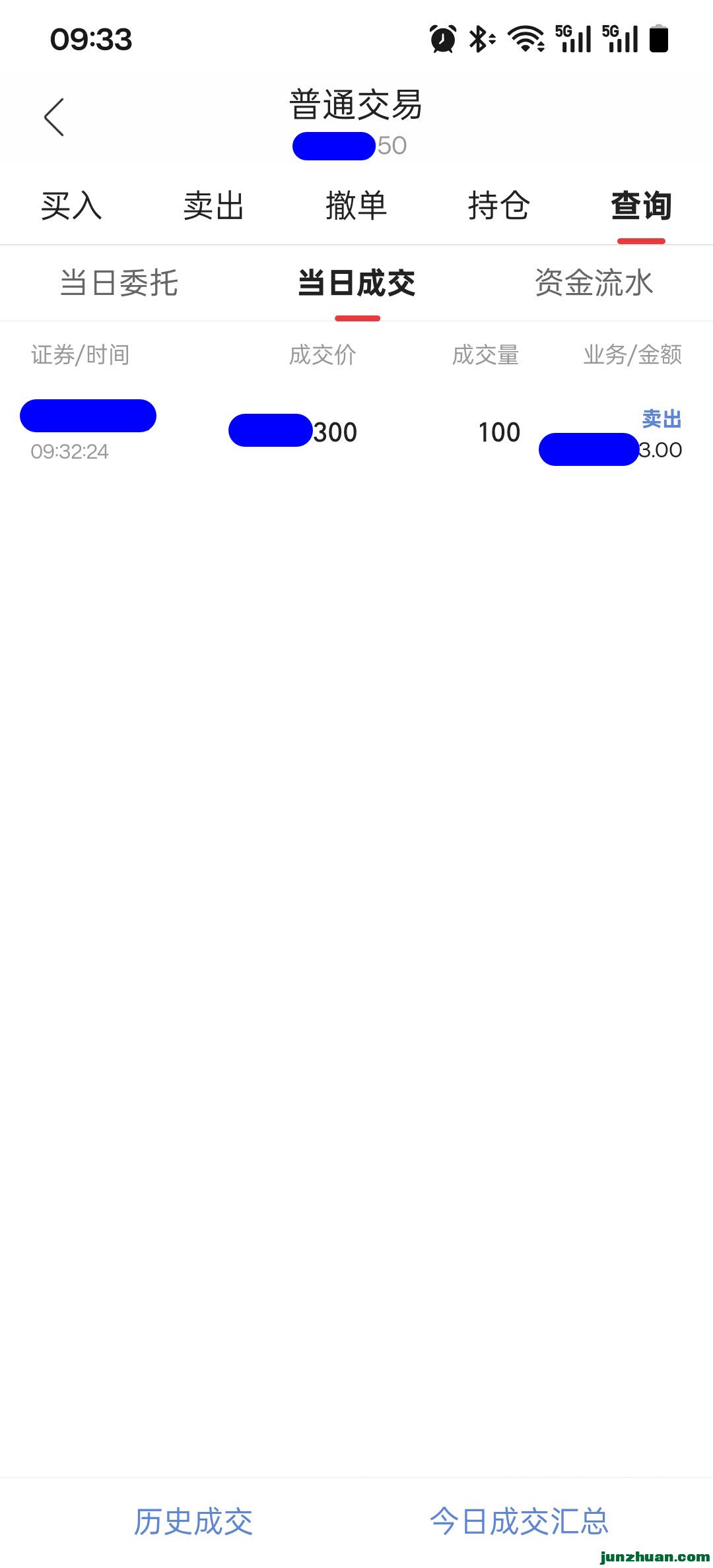Open the 撤单 tab
The height and width of the screenshot is (1568, 713).
pyautogui.click(x=356, y=207)
